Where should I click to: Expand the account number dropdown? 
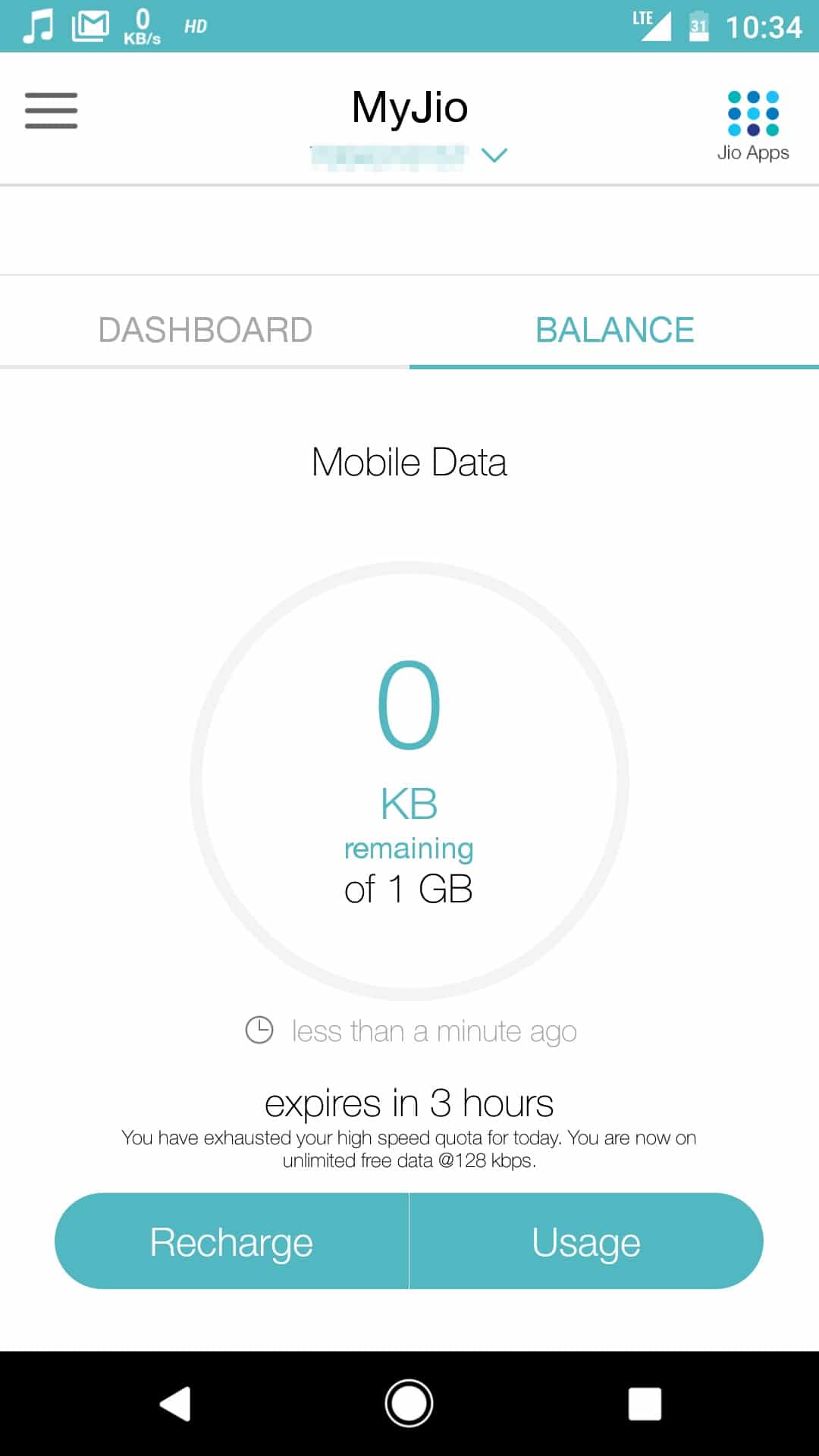click(x=494, y=155)
